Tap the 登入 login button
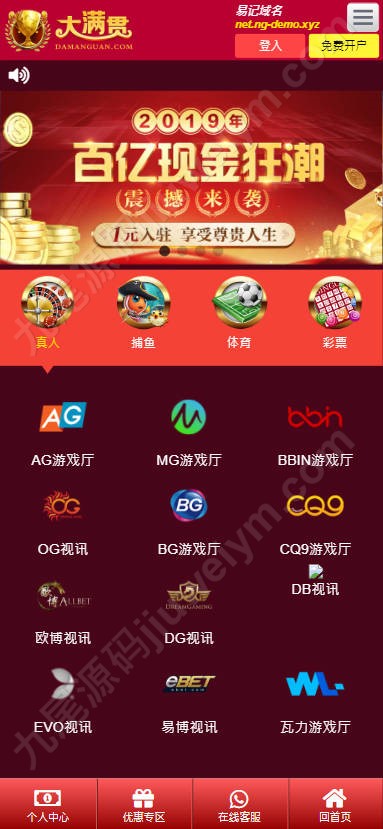Image resolution: width=383 pixels, height=829 pixels. point(270,46)
